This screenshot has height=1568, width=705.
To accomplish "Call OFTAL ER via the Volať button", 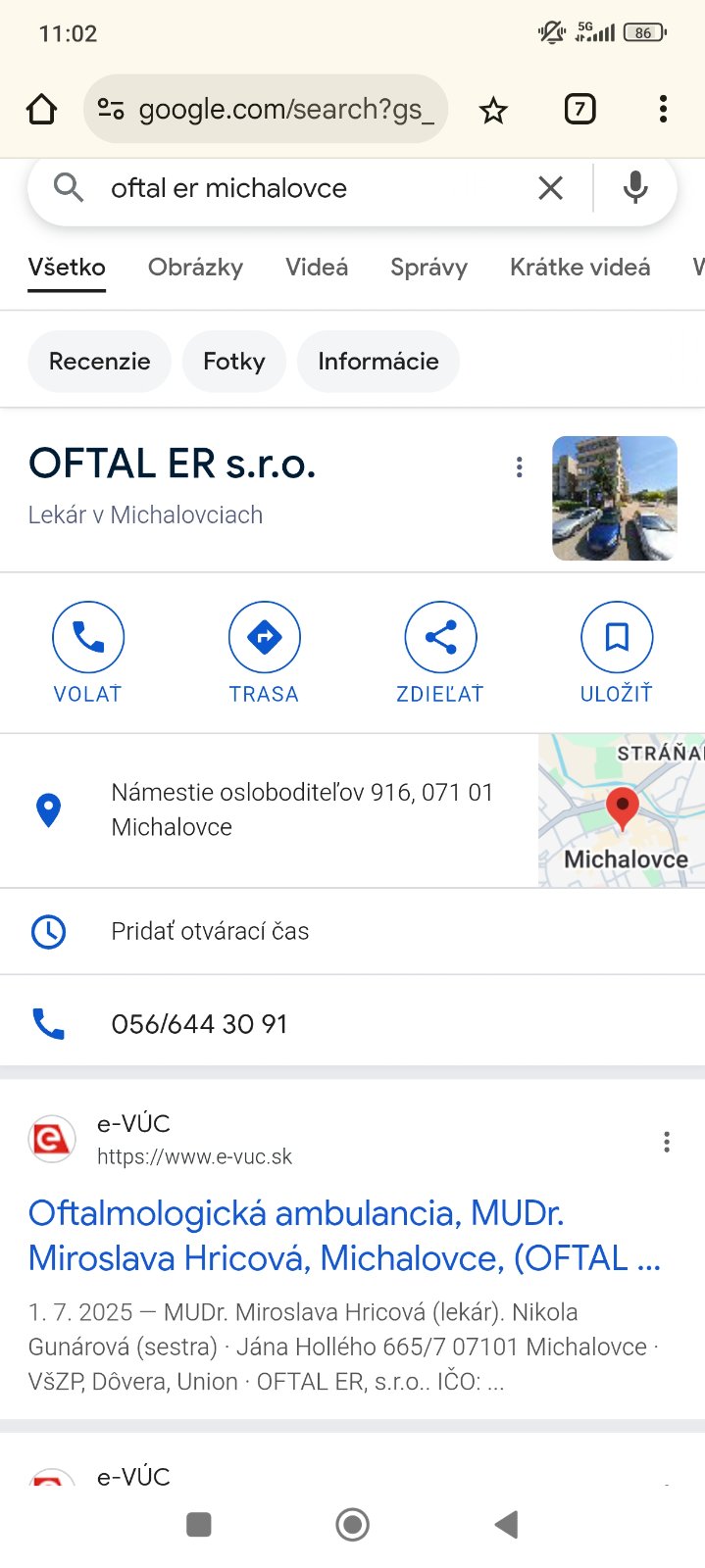I will [x=88, y=653].
